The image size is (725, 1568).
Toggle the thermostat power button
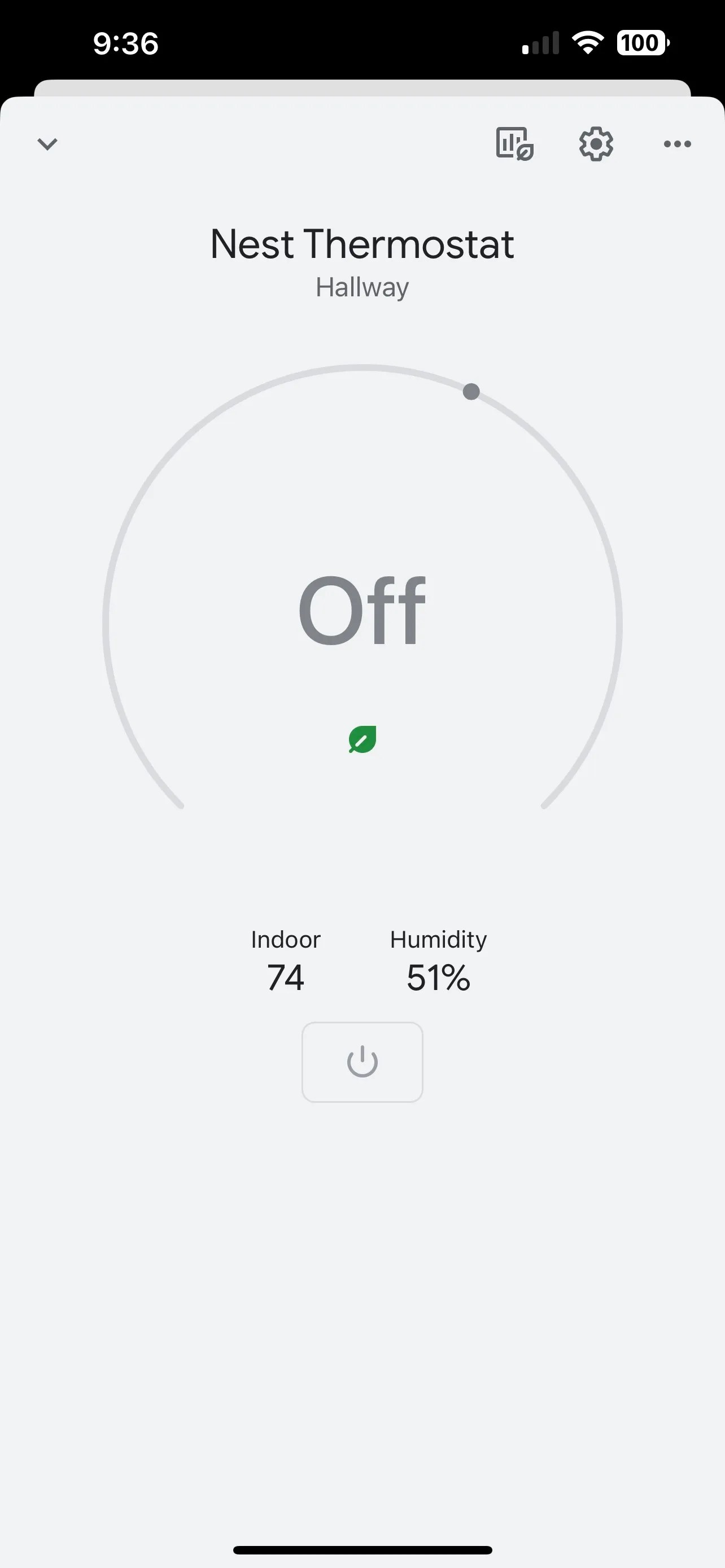362,1062
